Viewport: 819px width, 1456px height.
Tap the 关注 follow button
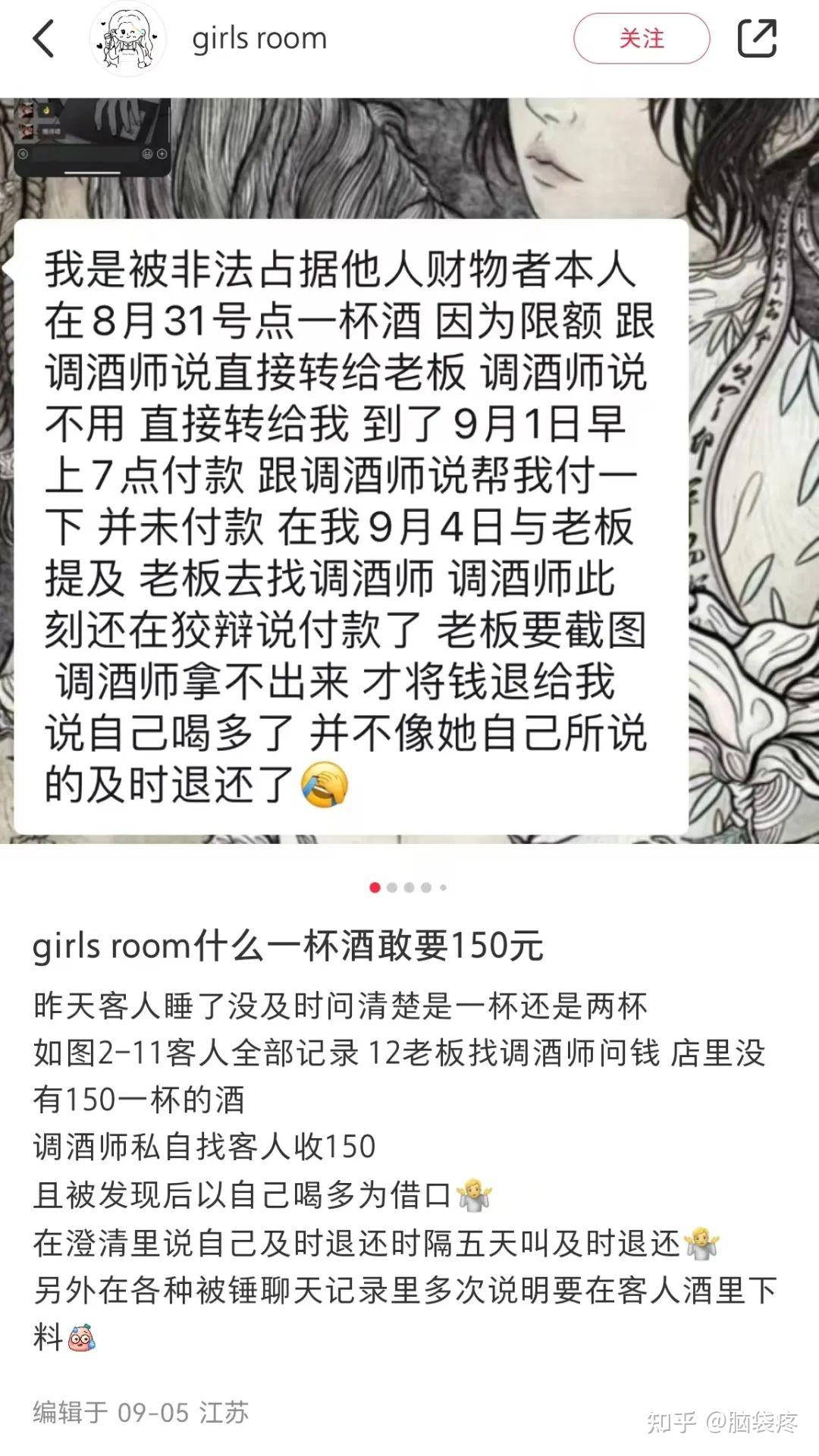click(x=641, y=39)
